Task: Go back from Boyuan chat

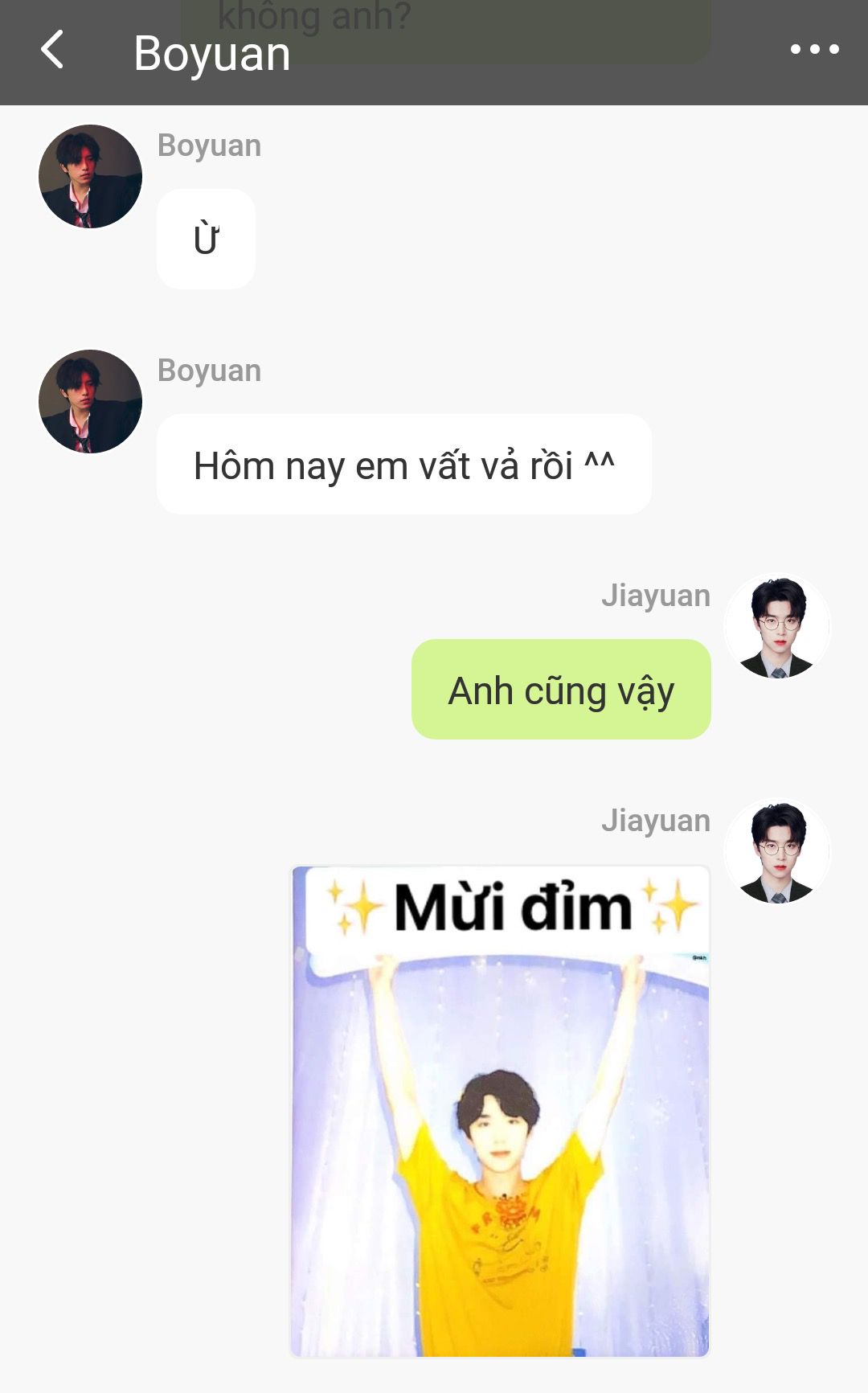Action: (x=53, y=50)
